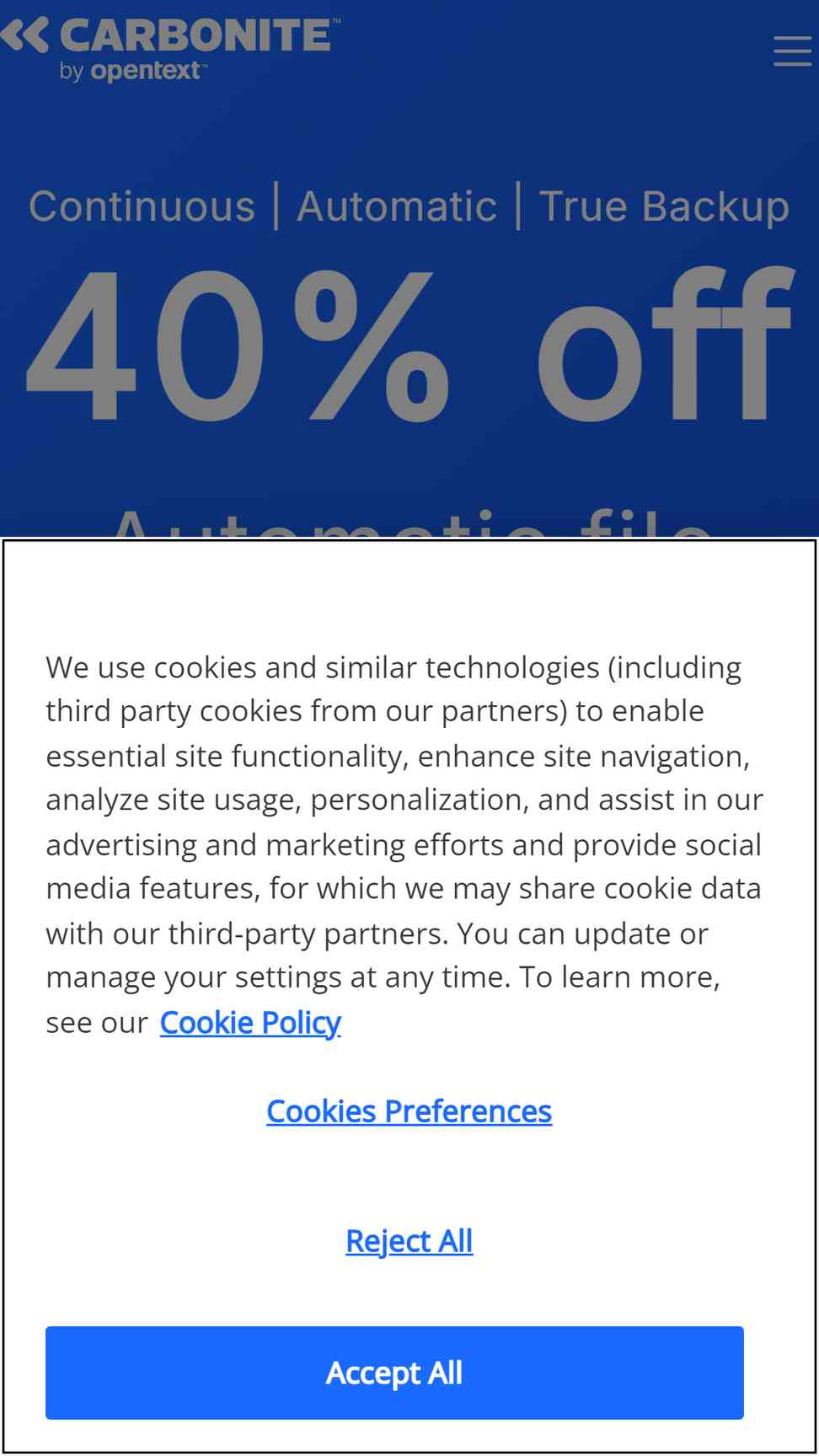
Task: Open the Cookie Policy link
Action: coord(250,1023)
